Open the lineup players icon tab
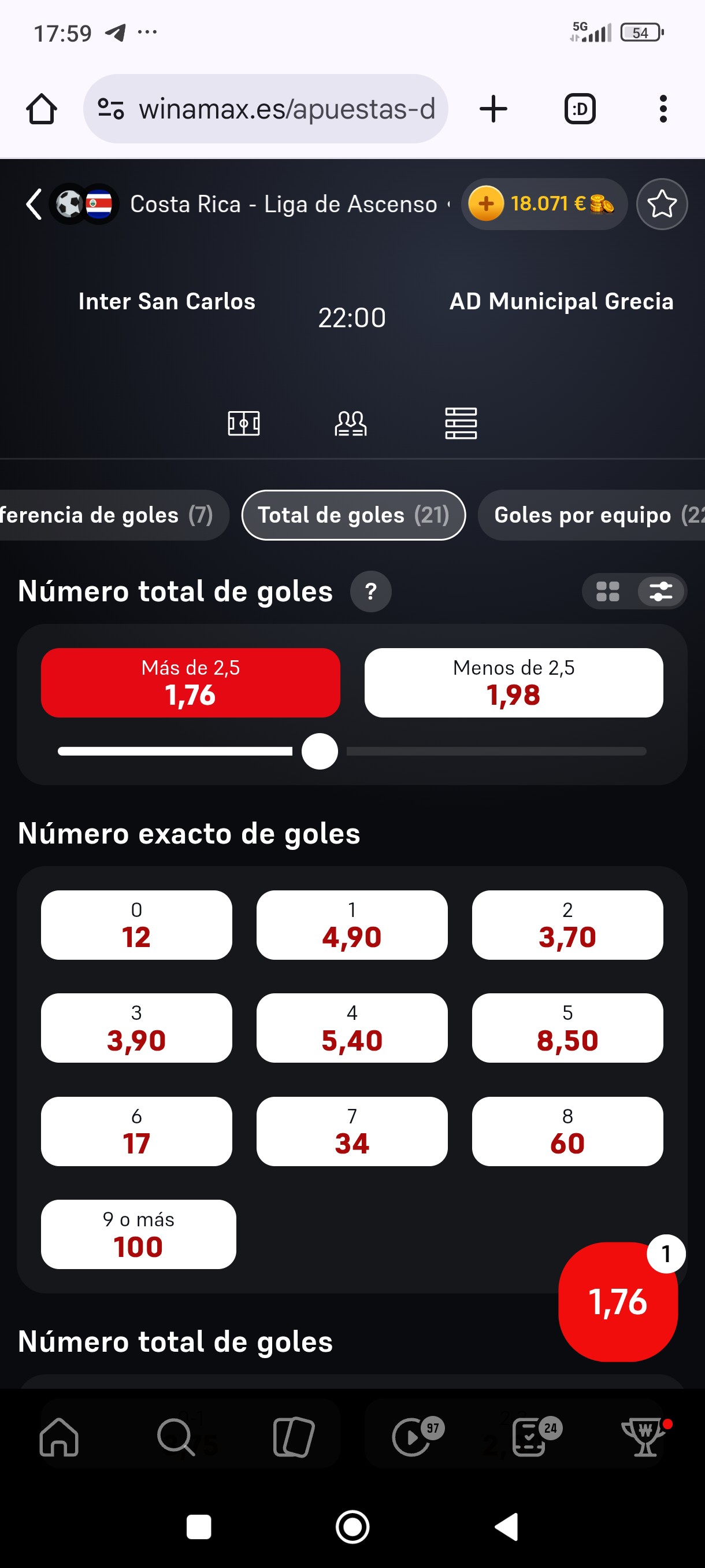This screenshot has height=1568, width=705. tap(351, 423)
